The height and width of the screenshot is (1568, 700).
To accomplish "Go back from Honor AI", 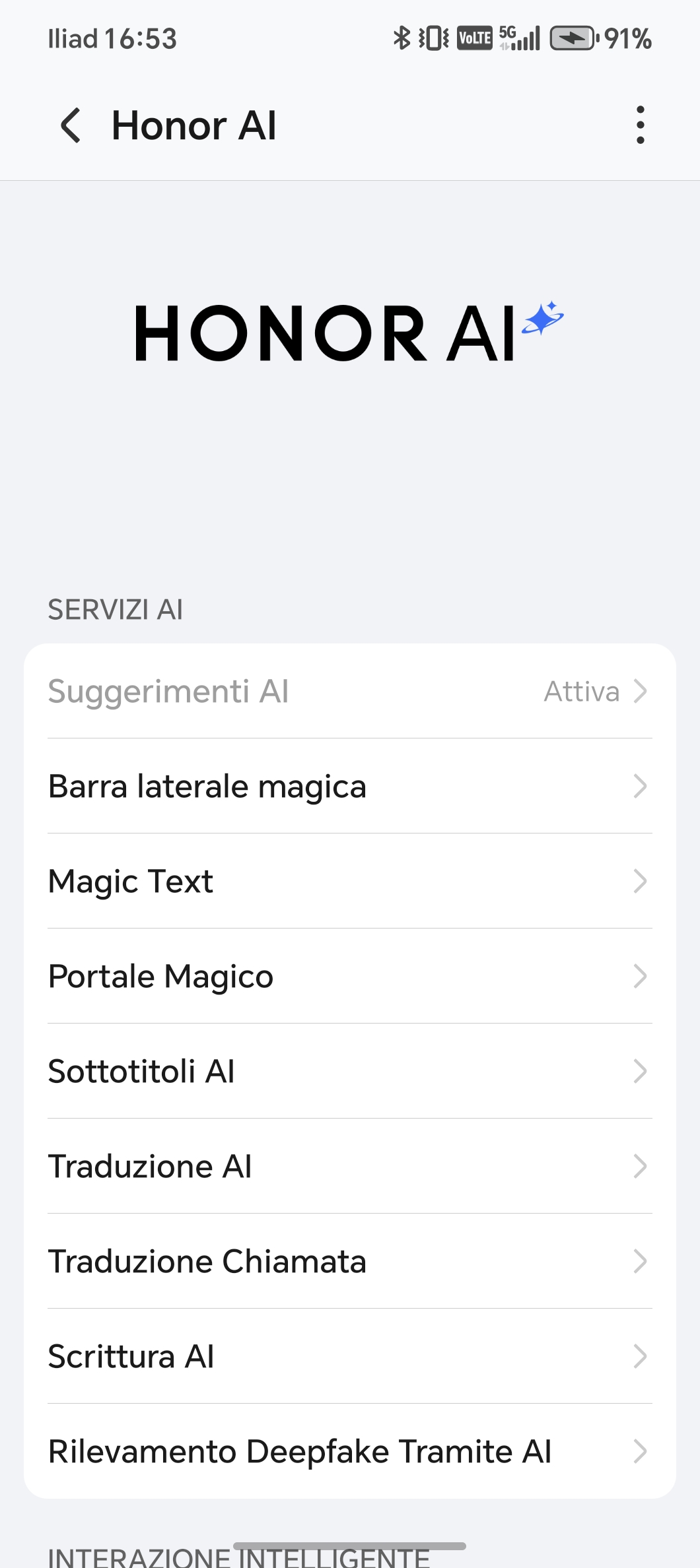I will click(71, 125).
